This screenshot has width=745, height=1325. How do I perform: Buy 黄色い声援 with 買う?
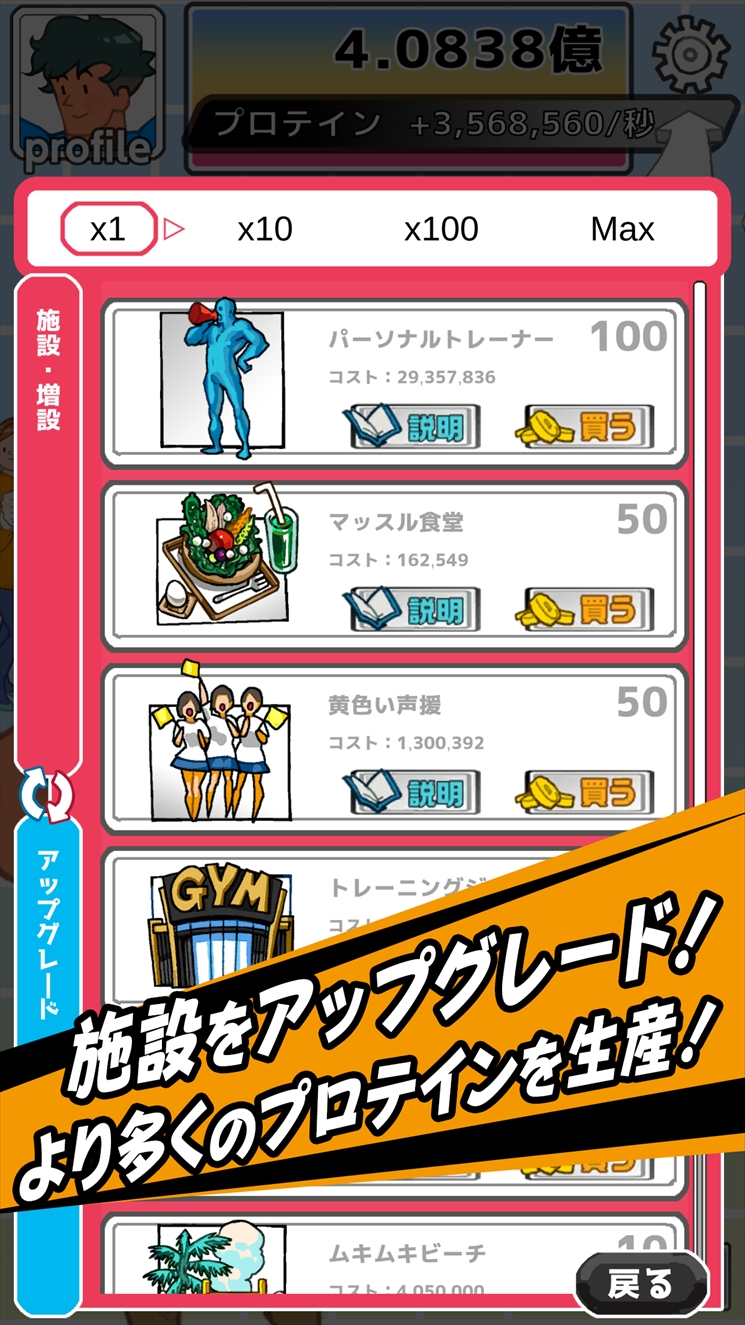coord(585,792)
